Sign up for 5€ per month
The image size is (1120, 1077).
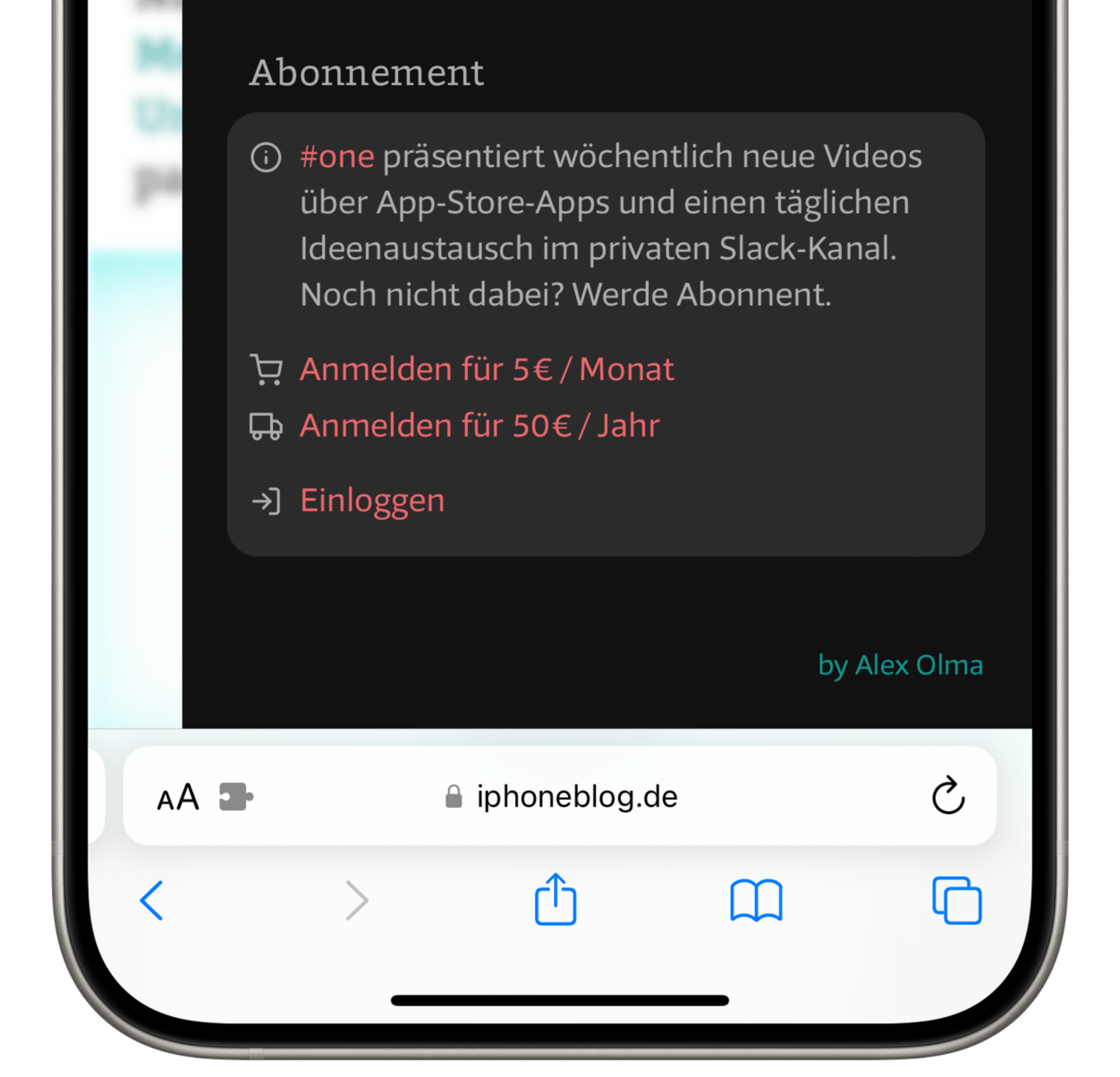coord(486,369)
